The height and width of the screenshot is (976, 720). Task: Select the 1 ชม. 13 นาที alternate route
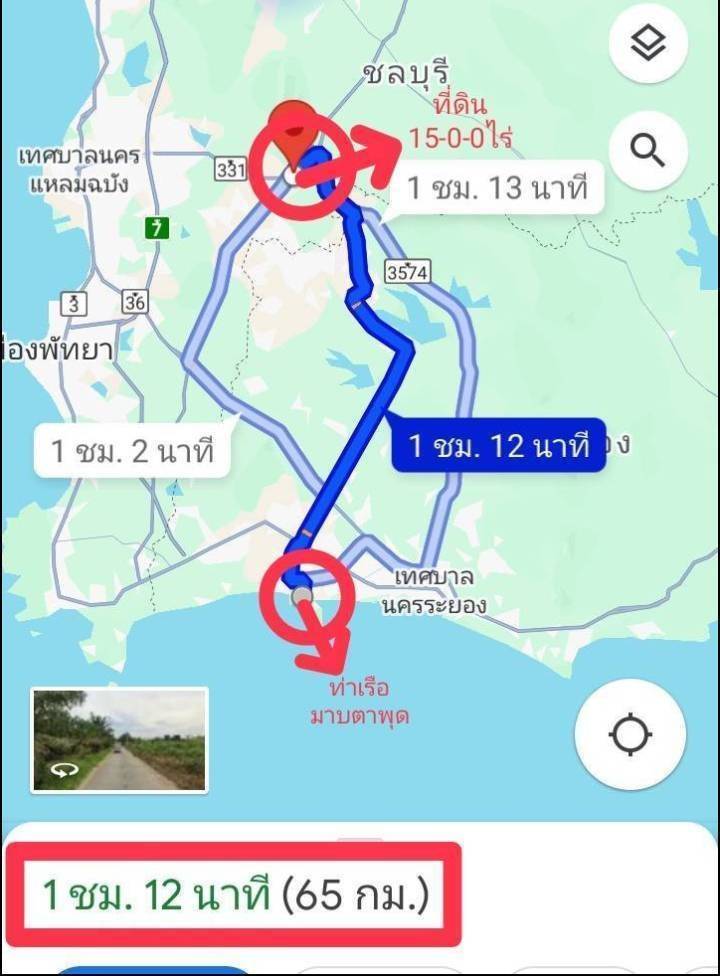(x=496, y=188)
